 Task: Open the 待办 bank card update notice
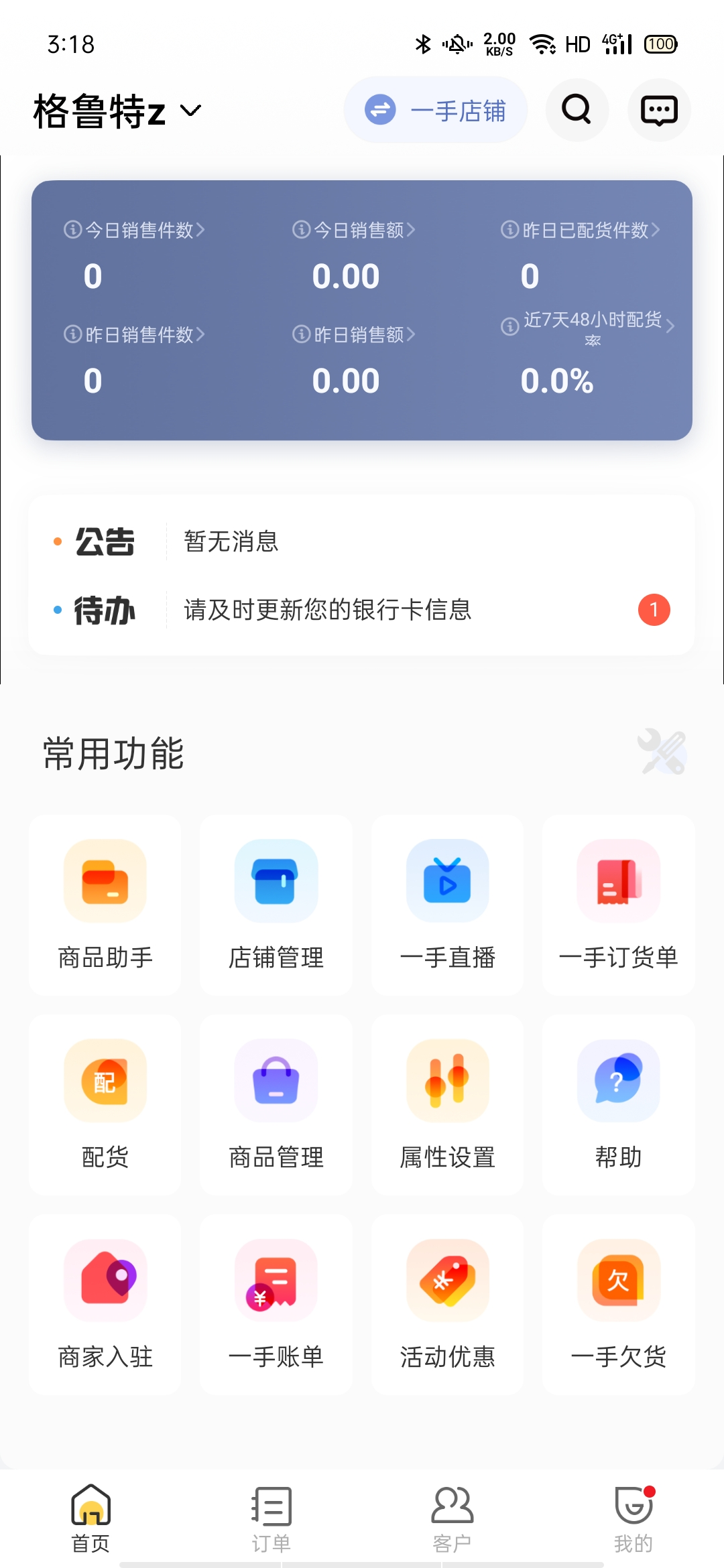pos(361,610)
